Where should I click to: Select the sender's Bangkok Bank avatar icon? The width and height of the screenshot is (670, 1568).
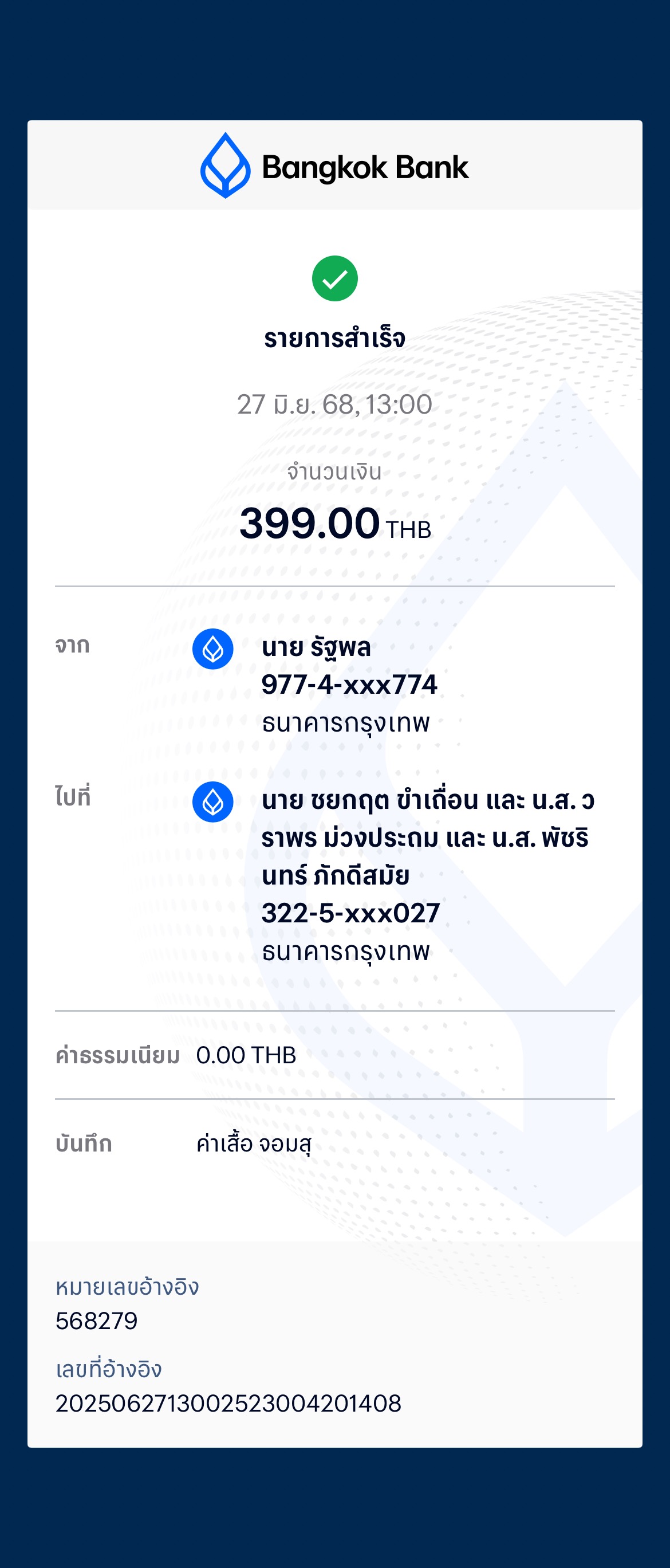212,649
